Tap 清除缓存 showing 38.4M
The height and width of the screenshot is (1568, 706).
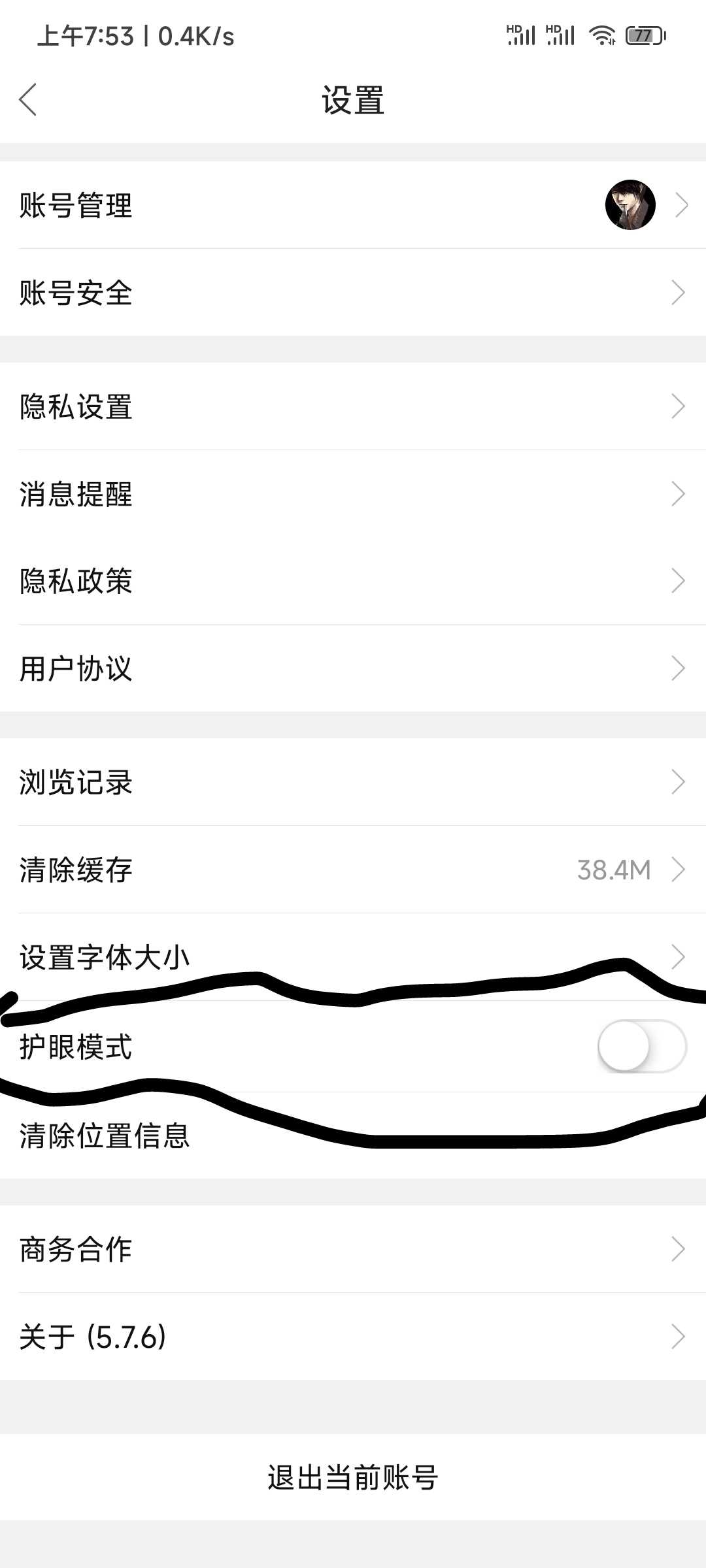point(353,870)
